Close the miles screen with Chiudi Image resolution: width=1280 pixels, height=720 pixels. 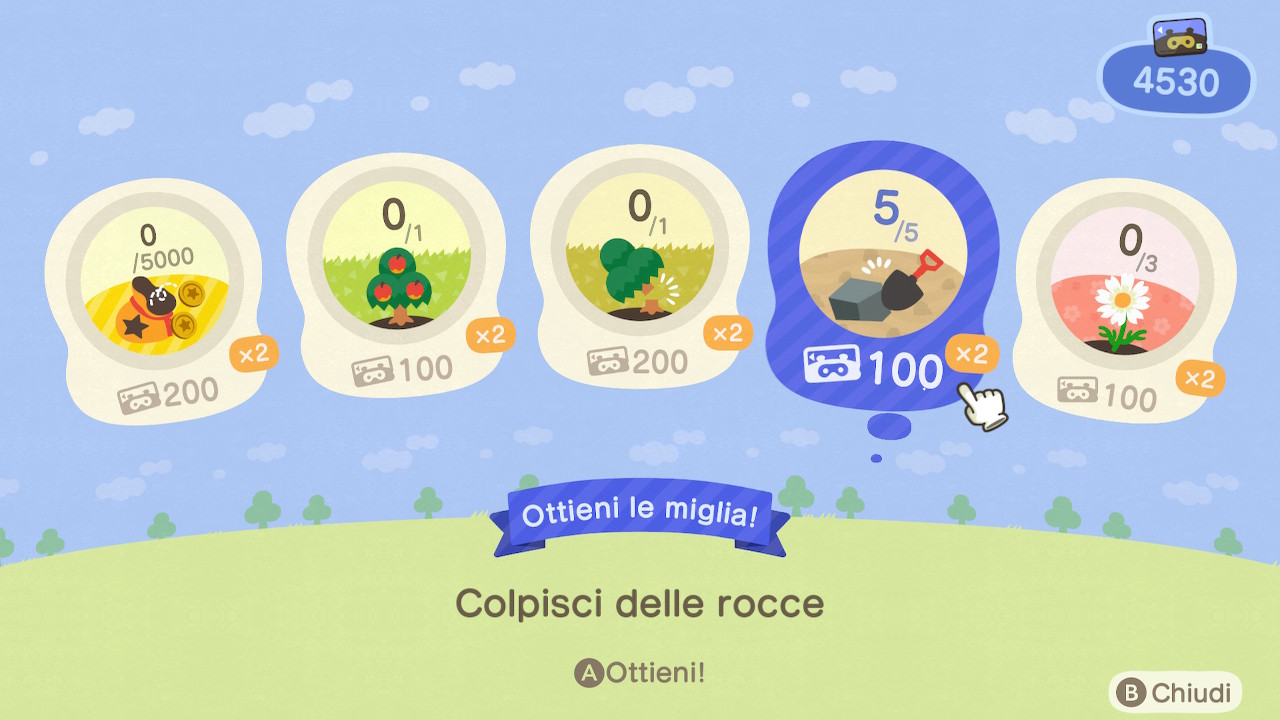point(1175,692)
